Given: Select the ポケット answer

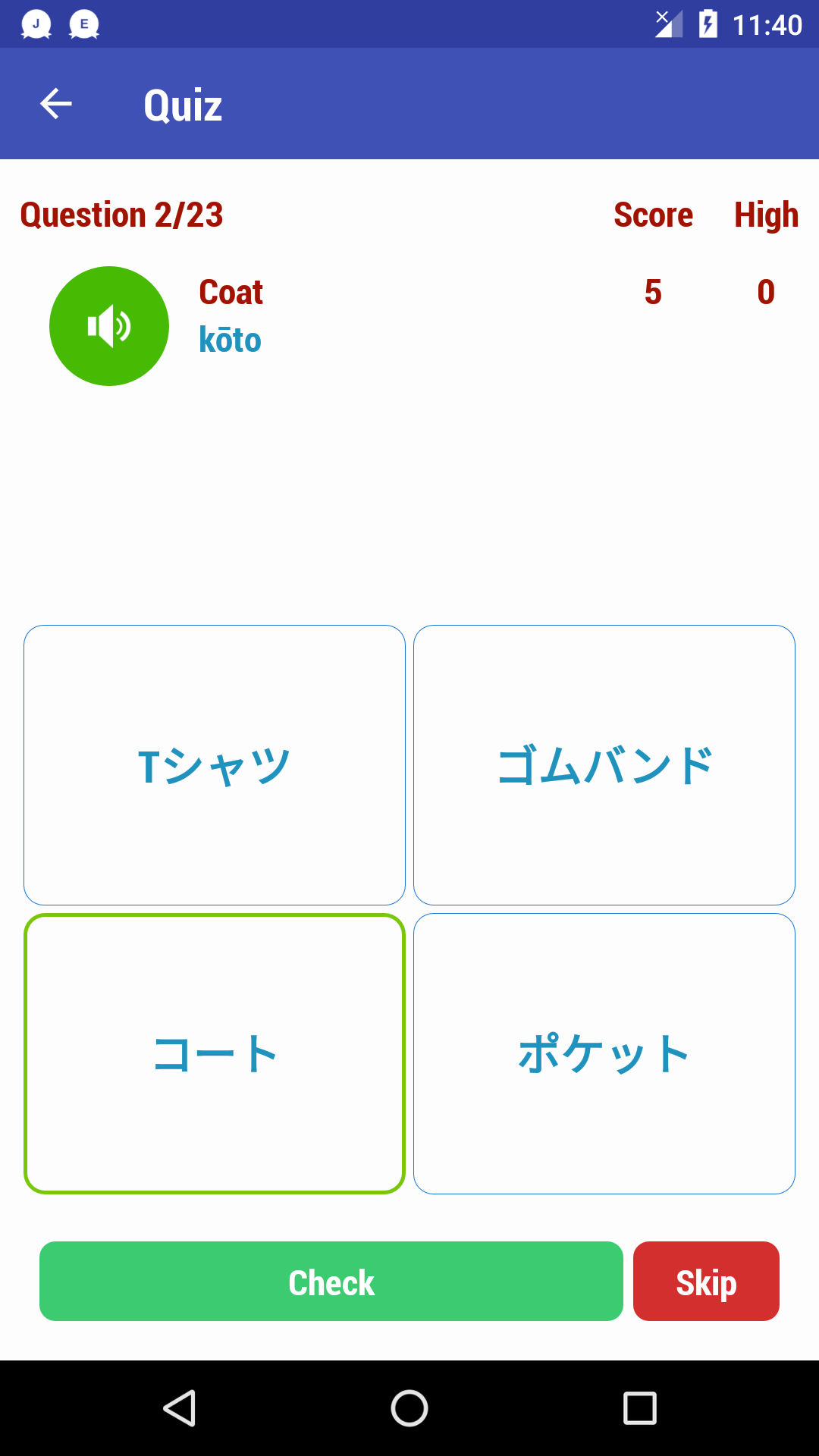Looking at the screenshot, I should pos(604,1053).
